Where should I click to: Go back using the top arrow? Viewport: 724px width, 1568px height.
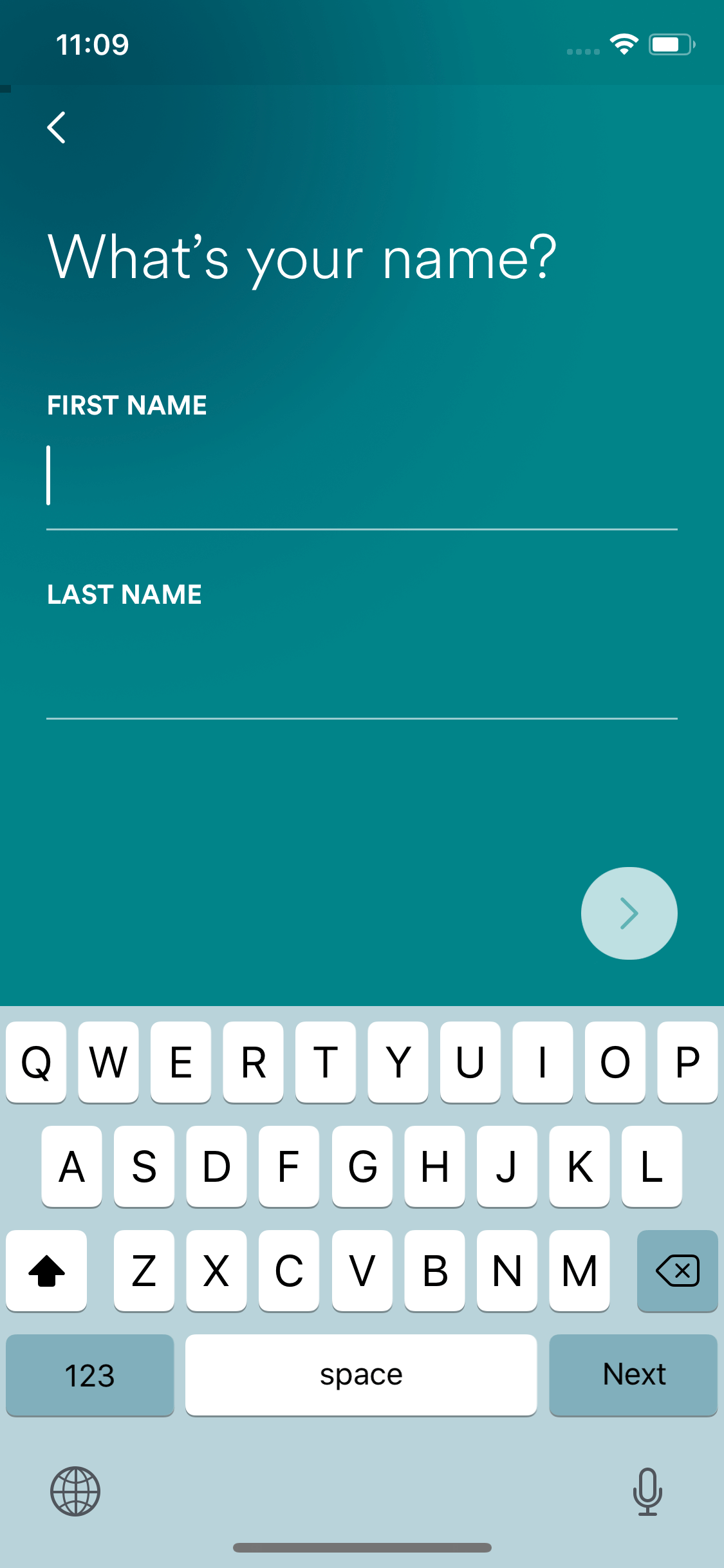tap(57, 127)
